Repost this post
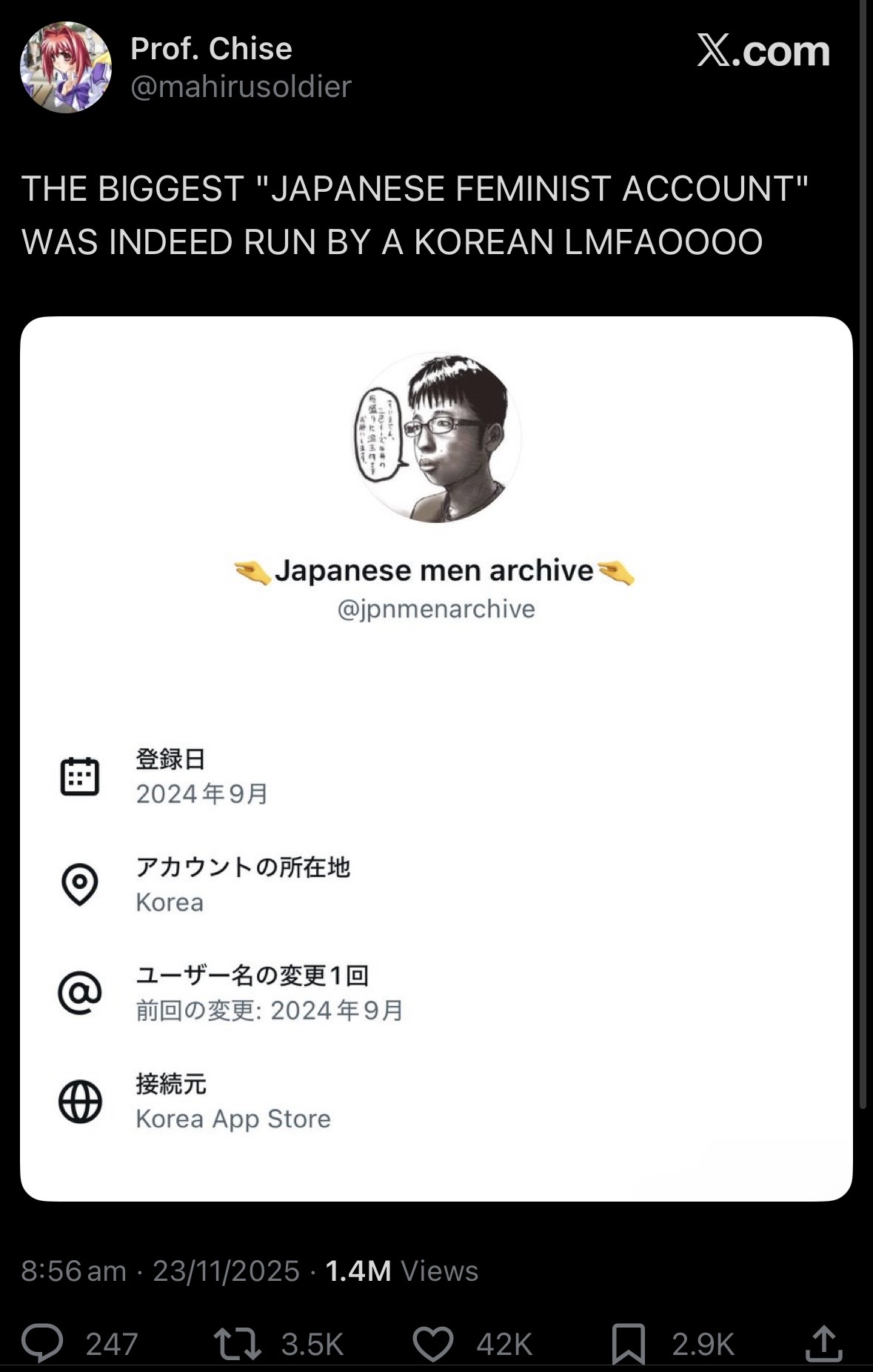This screenshot has width=873, height=1372. click(237, 1343)
